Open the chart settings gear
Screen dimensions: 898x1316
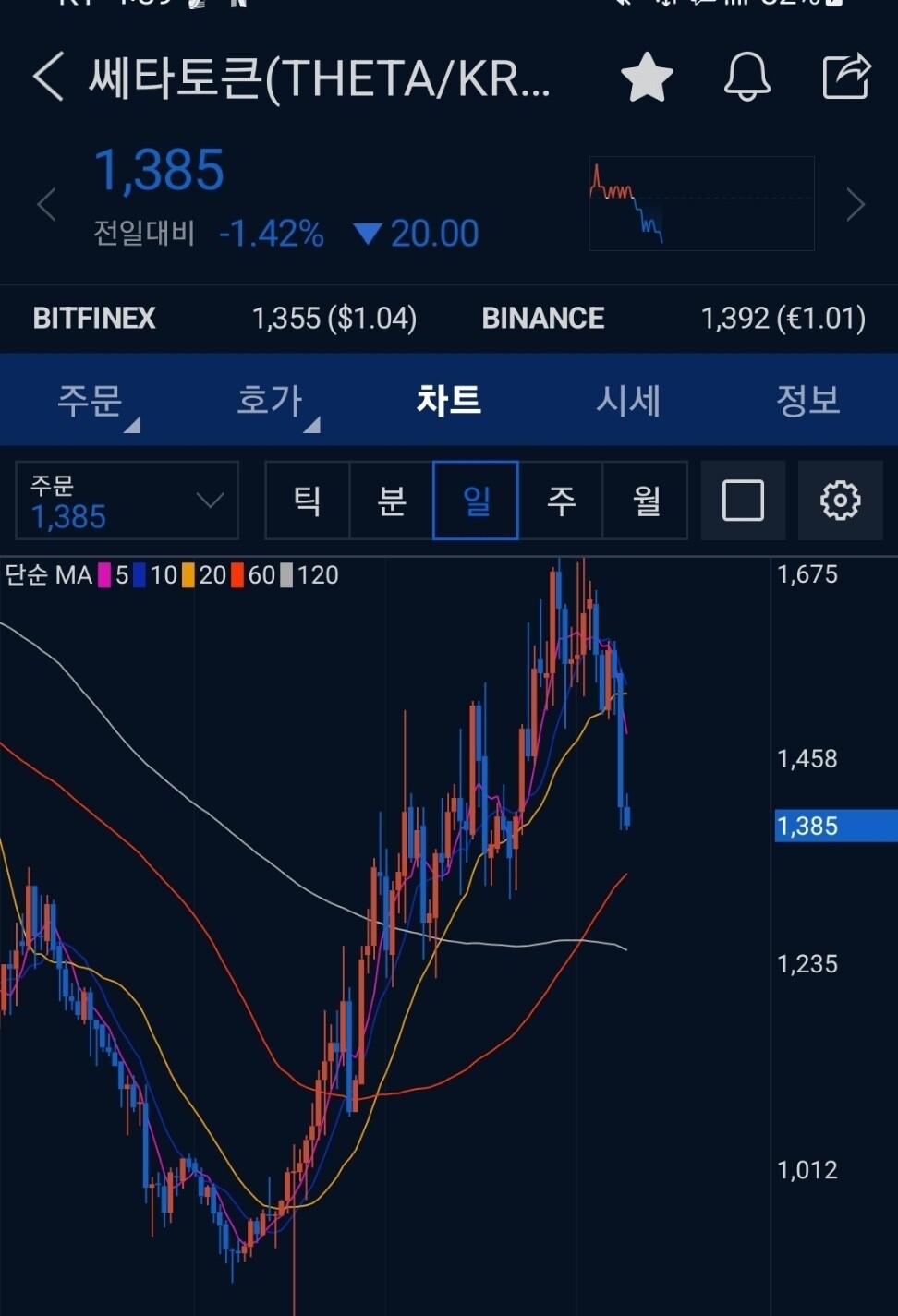(x=840, y=501)
